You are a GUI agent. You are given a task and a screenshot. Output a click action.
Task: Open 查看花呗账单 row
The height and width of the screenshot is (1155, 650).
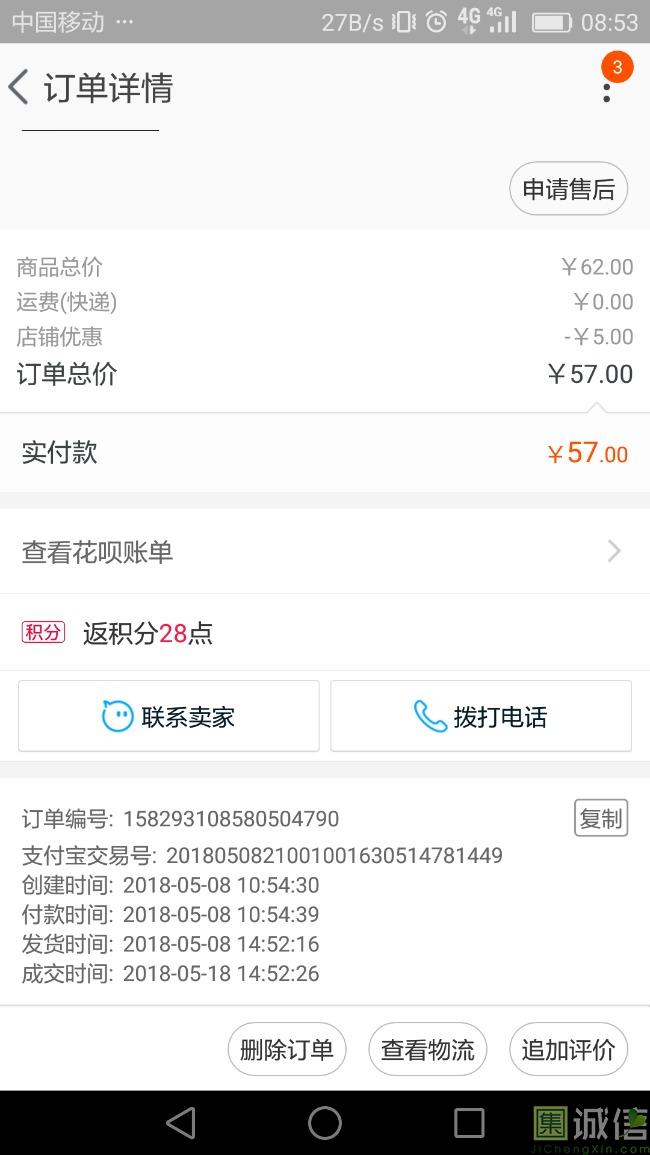pyautogui.click(x=325, y=552)
